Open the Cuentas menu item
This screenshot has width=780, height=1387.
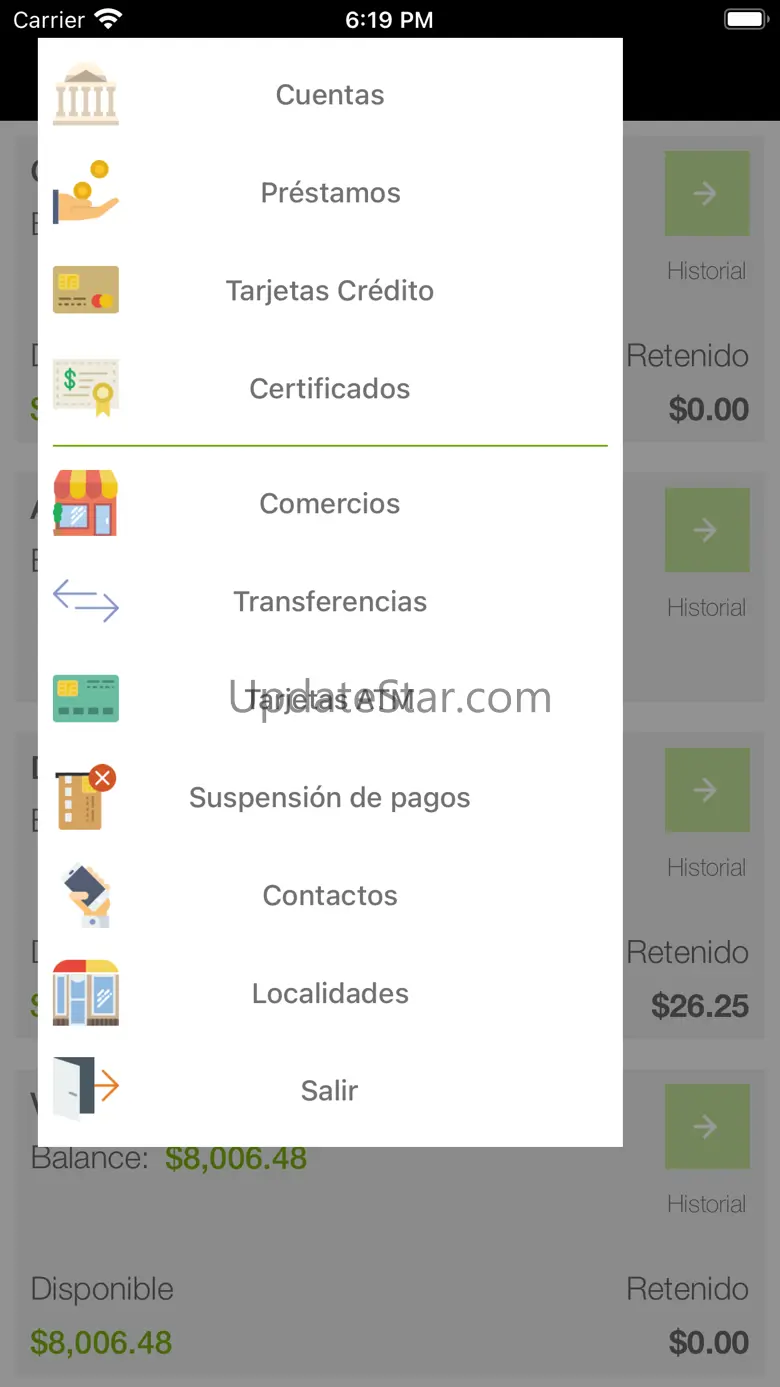coord(330,95)
